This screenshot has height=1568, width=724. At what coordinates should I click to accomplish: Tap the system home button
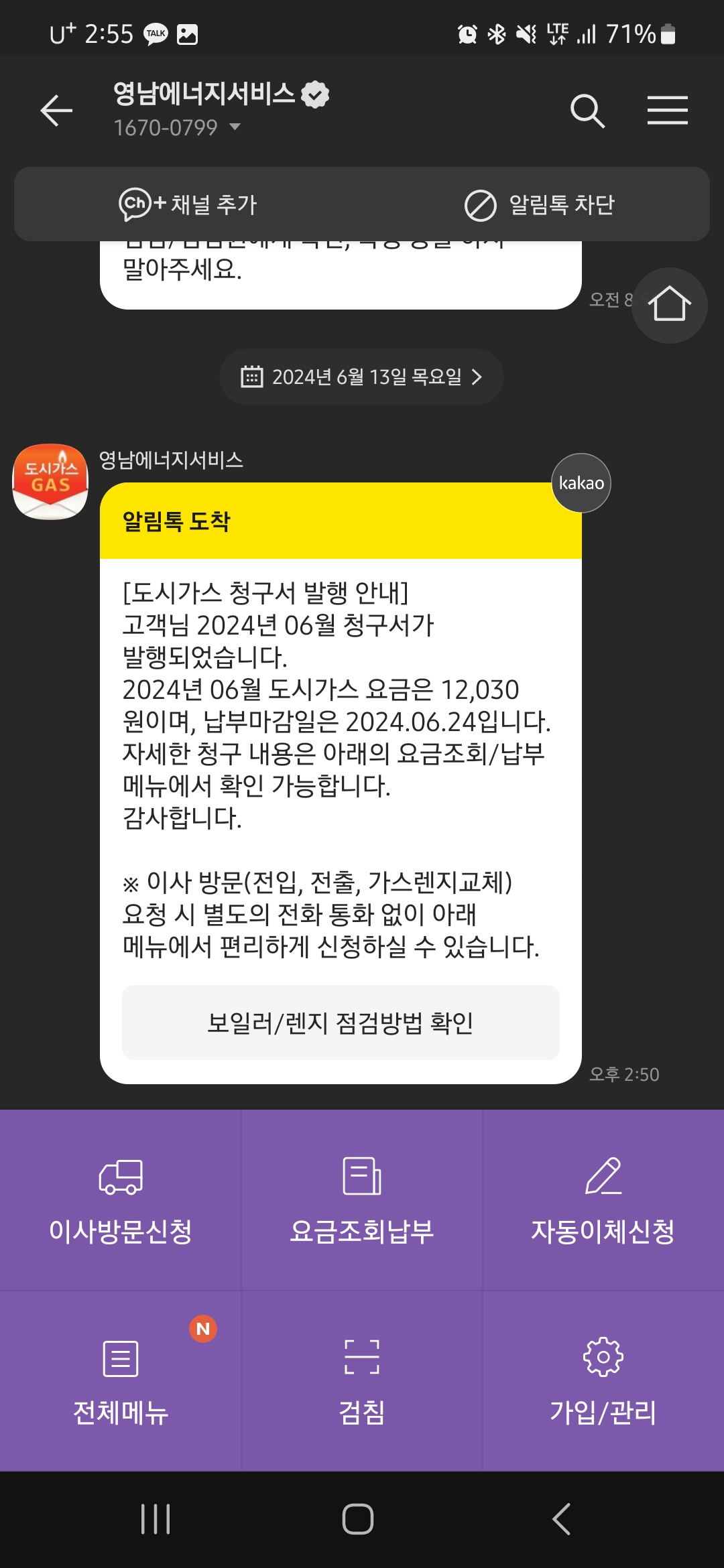point(358,1518)
